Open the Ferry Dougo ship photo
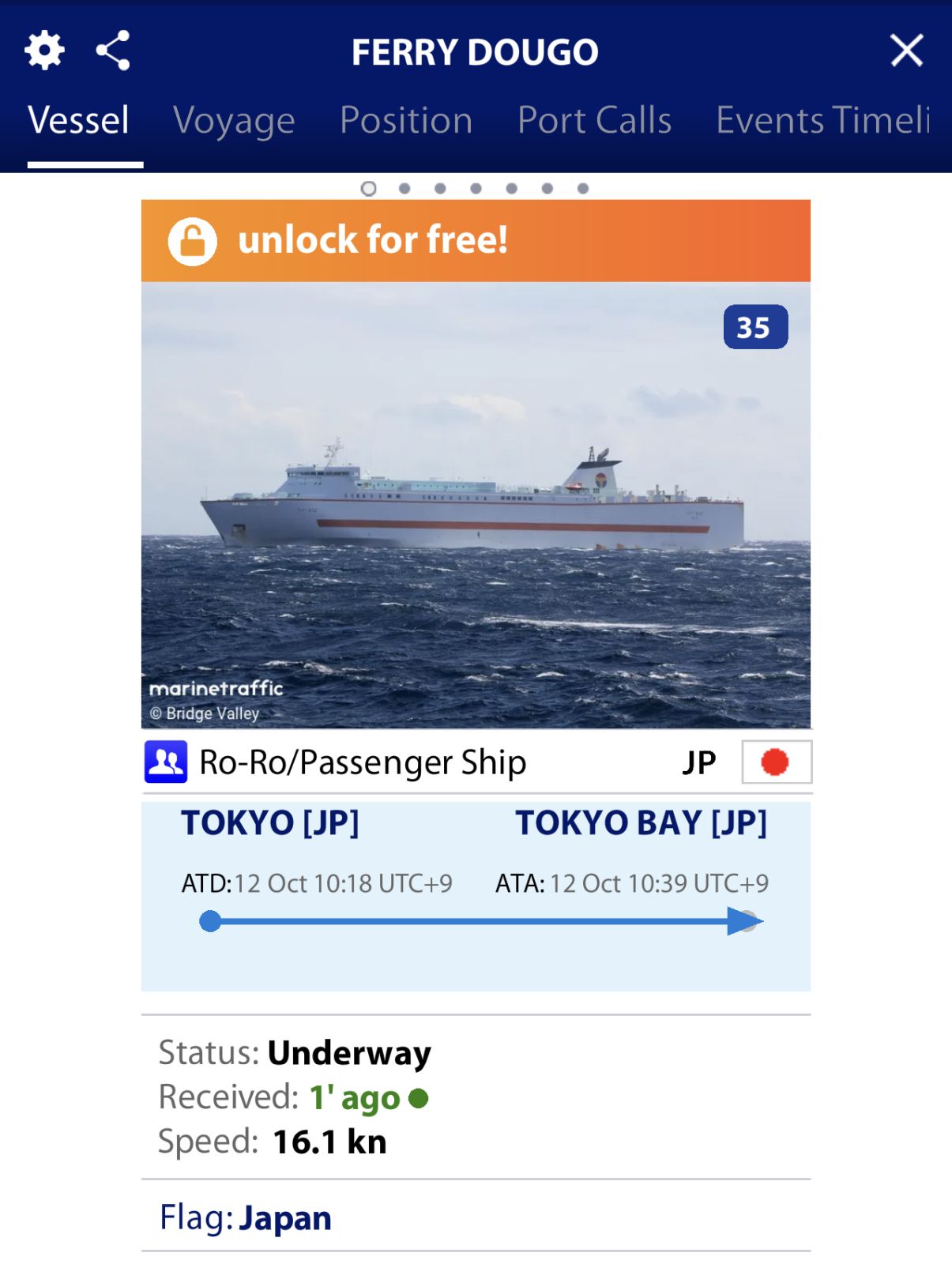Viewport: 952px width, 1264px height. tap(475, 506)
